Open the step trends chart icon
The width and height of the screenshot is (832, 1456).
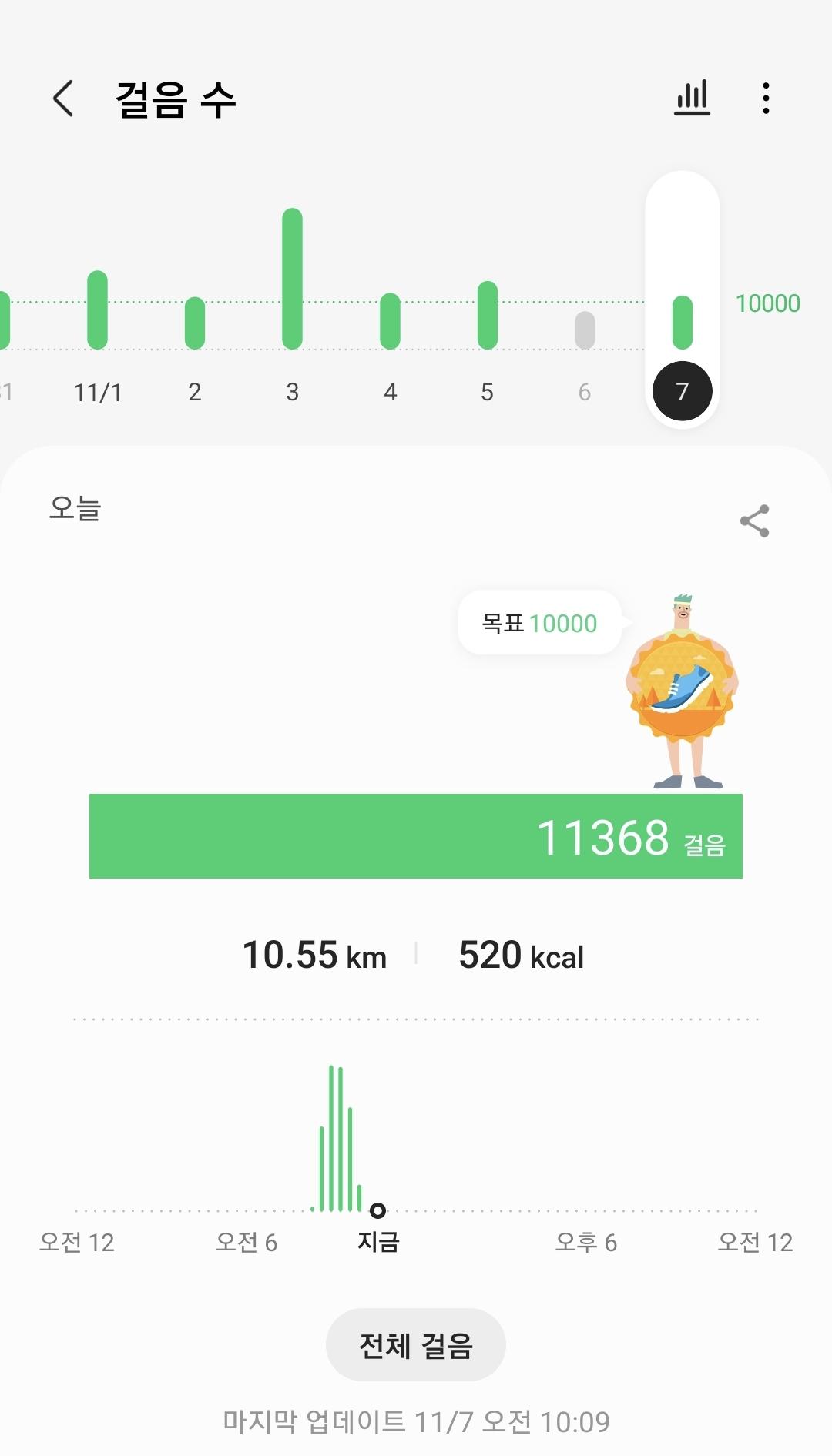(x=692, y=99)
